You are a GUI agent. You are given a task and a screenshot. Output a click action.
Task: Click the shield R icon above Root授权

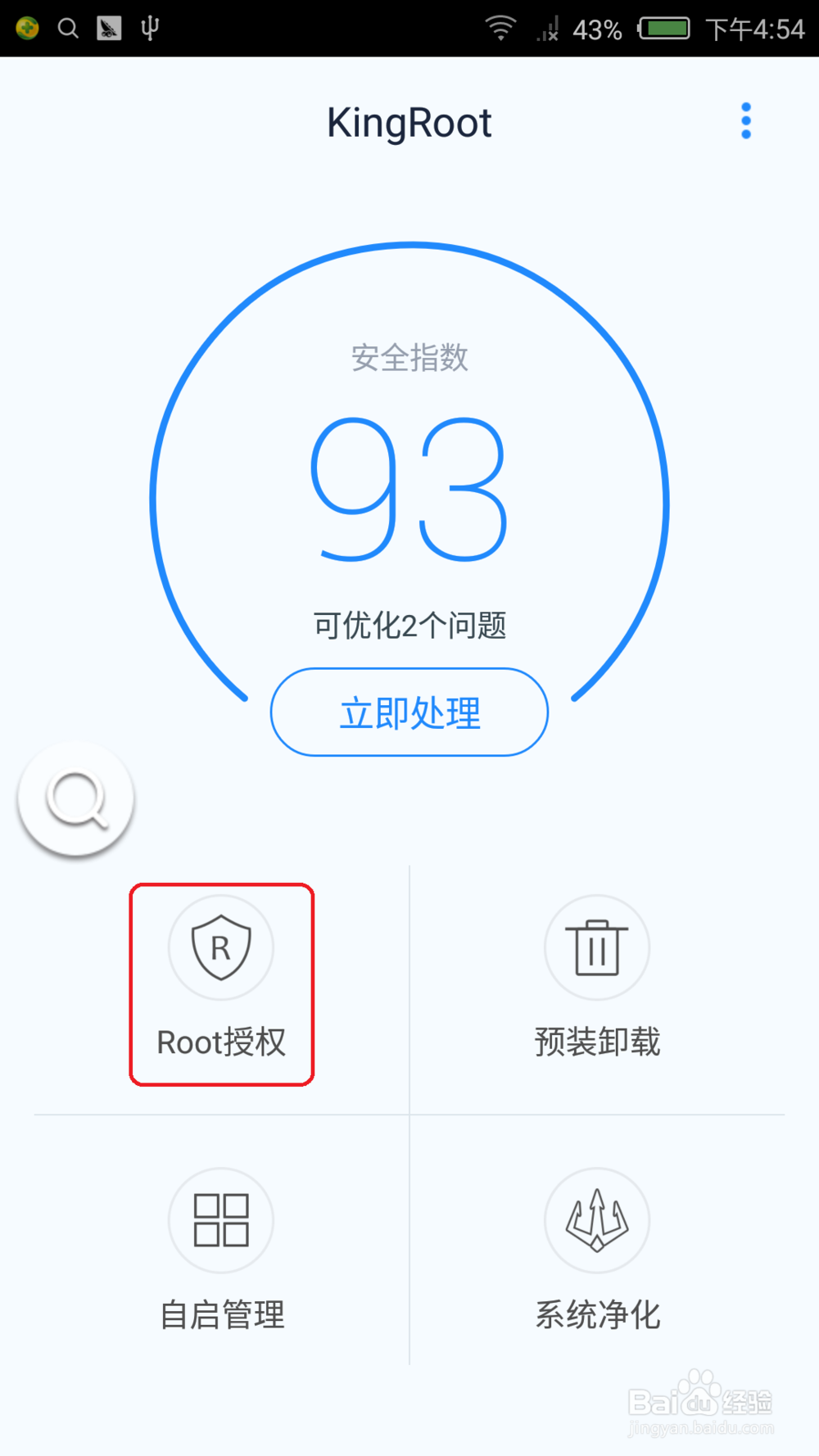(220, 947)
